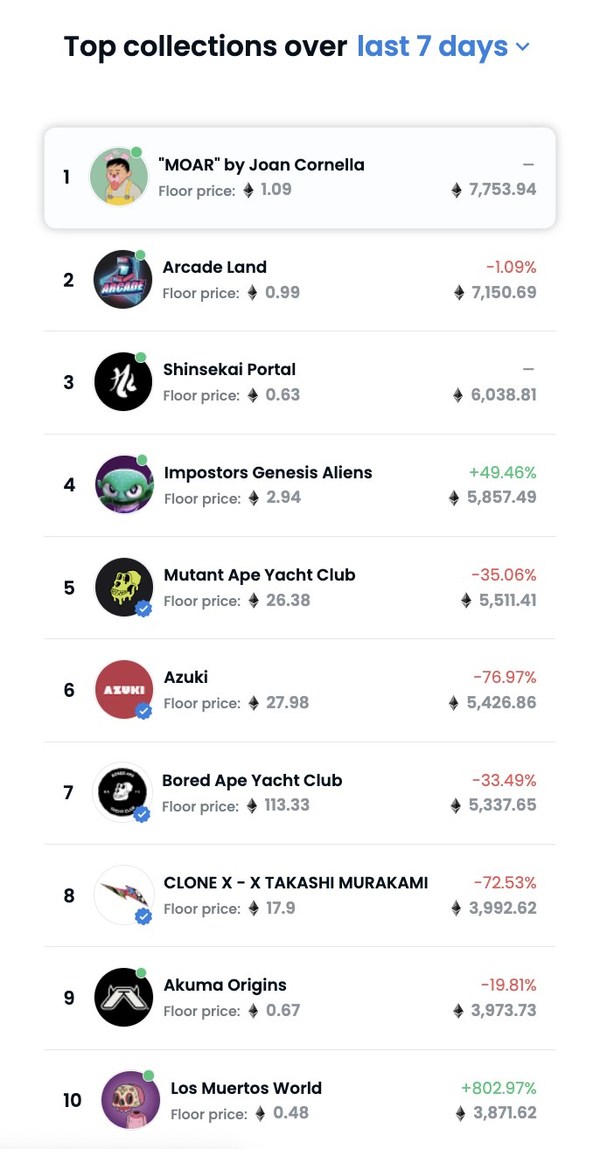600x1149 pixels.
Task: Open the Los Muertos World collection
Action: [x=246, y=1088]
